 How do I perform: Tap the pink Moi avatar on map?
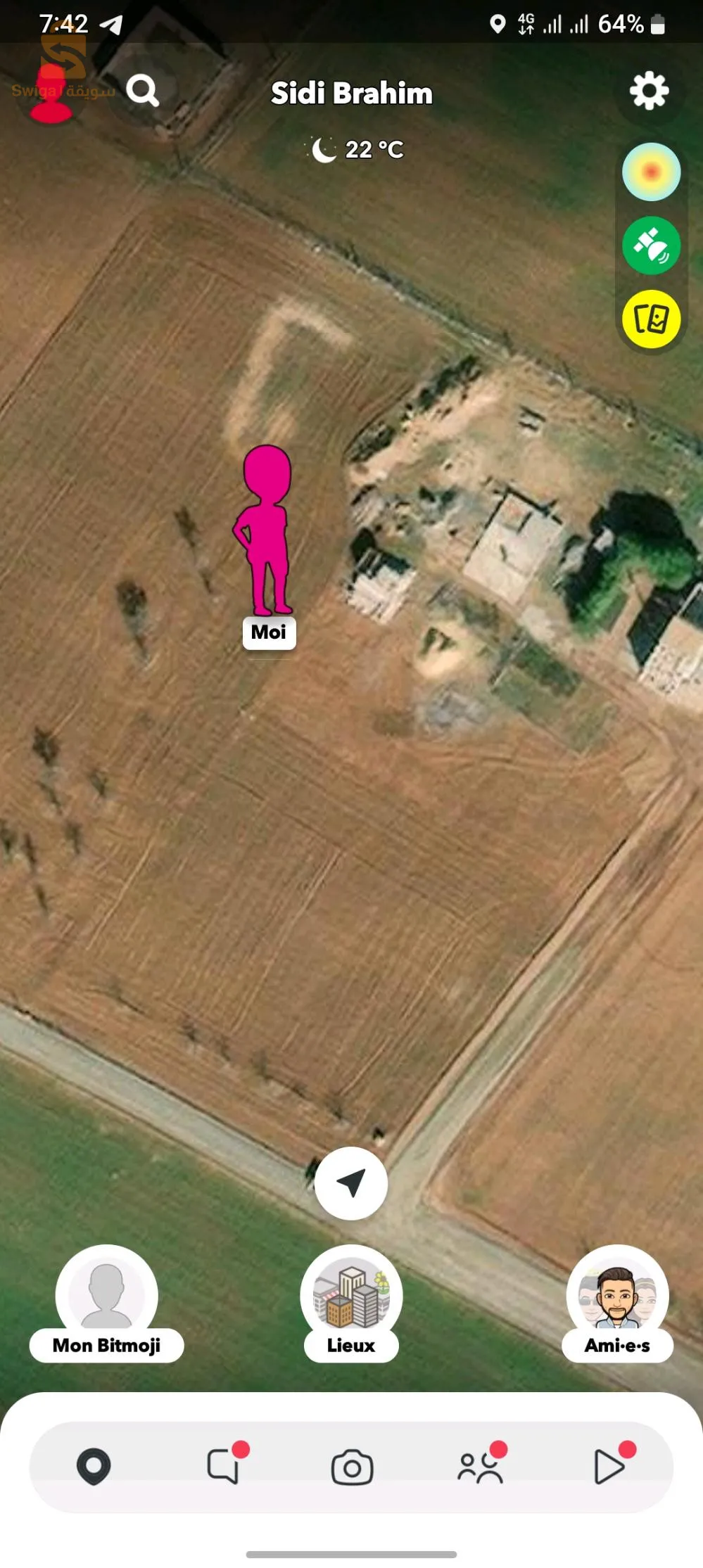coord(265,532)
